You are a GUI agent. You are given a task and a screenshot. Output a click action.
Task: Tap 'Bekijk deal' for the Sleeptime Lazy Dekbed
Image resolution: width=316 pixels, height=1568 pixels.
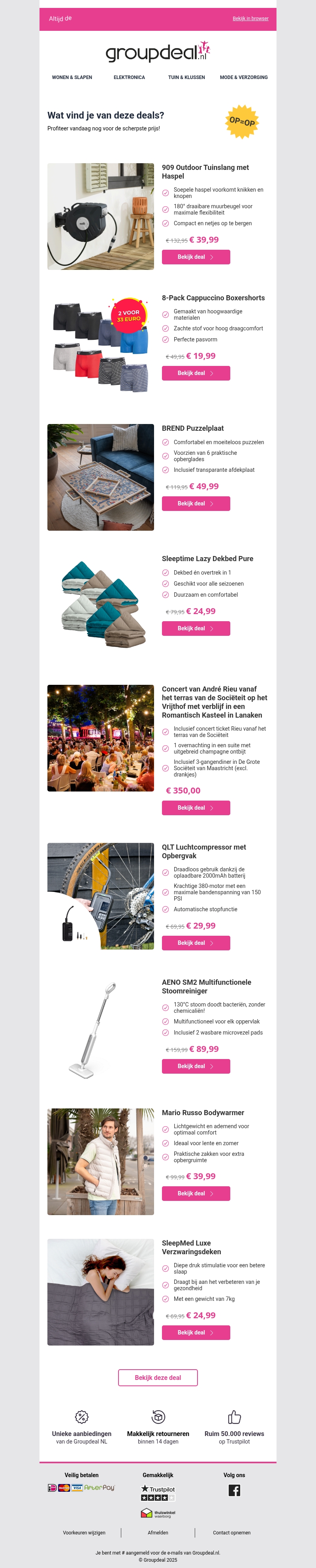[196, 628]
